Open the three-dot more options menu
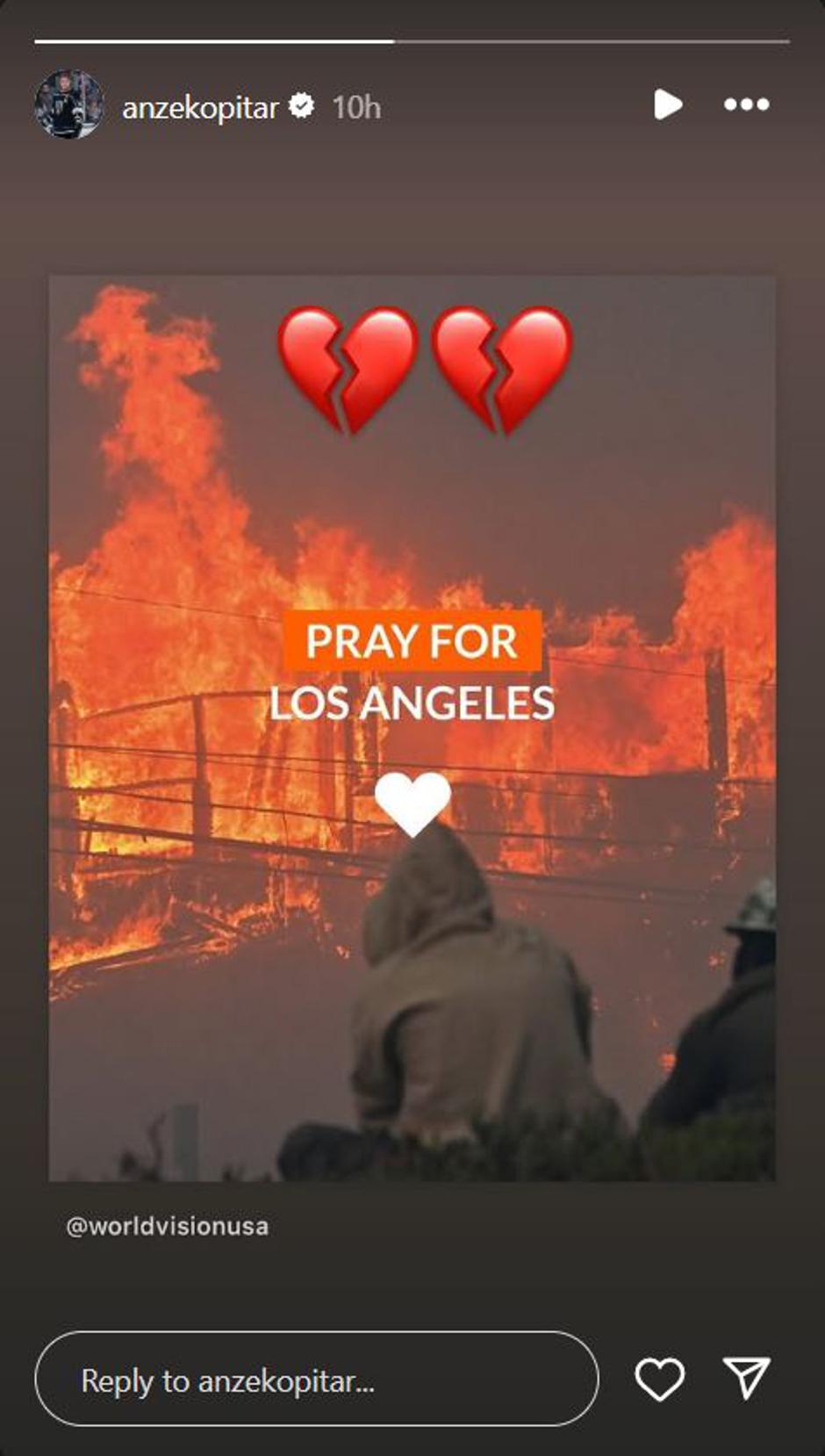The image size is (825, 1456). [746, 105]
